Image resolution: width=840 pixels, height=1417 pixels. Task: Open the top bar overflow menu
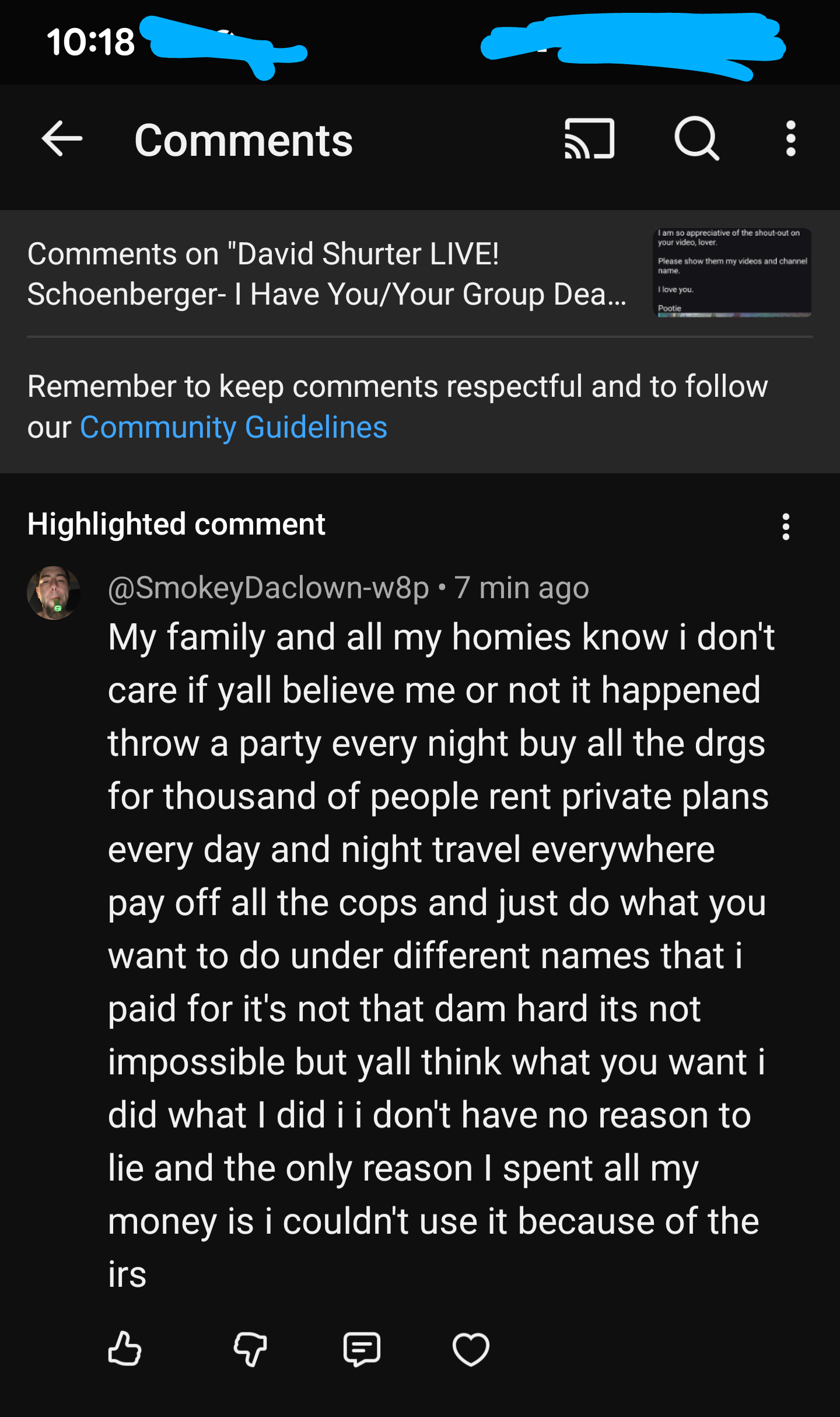pos(790,139)
